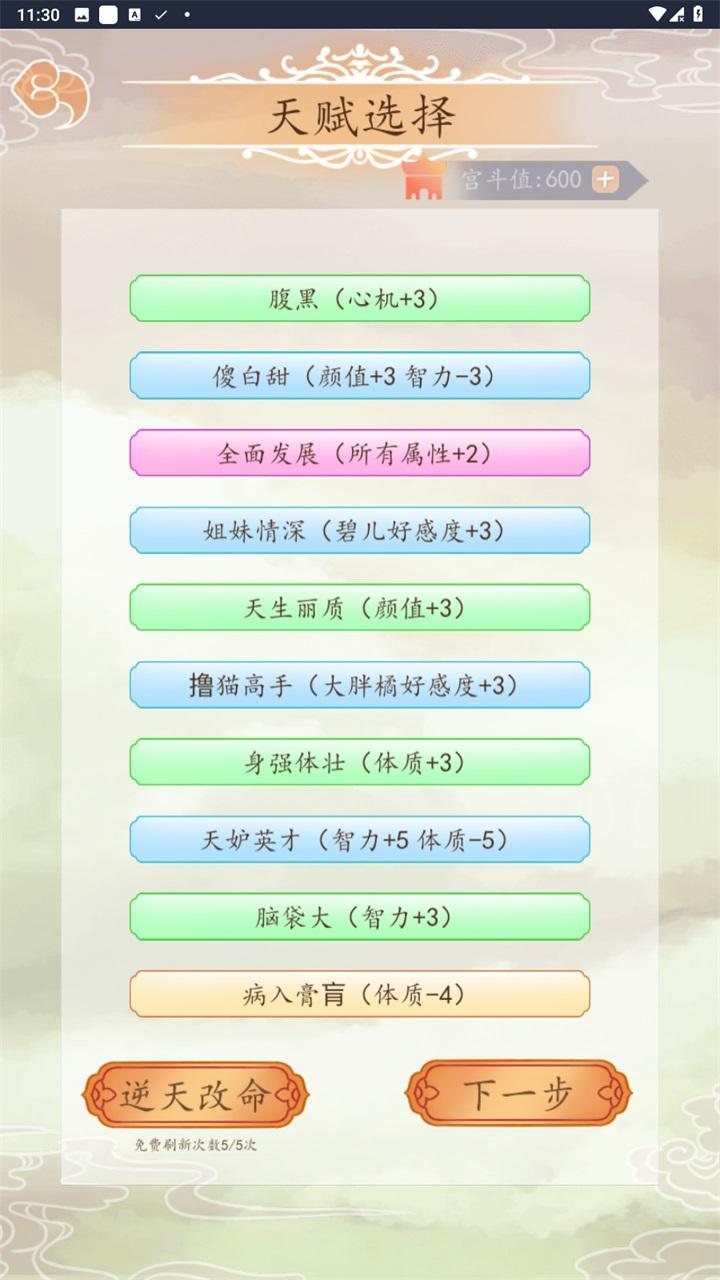Pick the 全面发展（所有属性+2）talent

(359, 453)
